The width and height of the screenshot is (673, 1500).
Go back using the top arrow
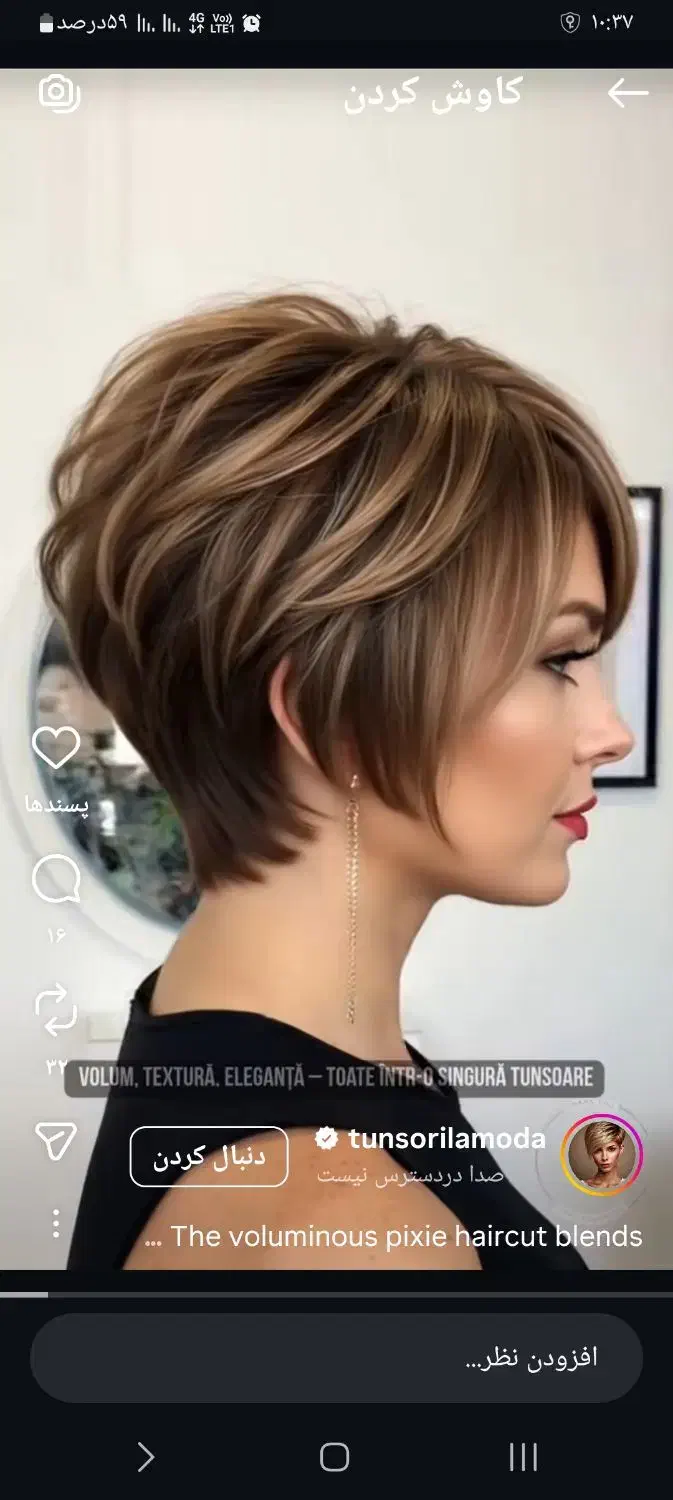[x=627, y=93]
